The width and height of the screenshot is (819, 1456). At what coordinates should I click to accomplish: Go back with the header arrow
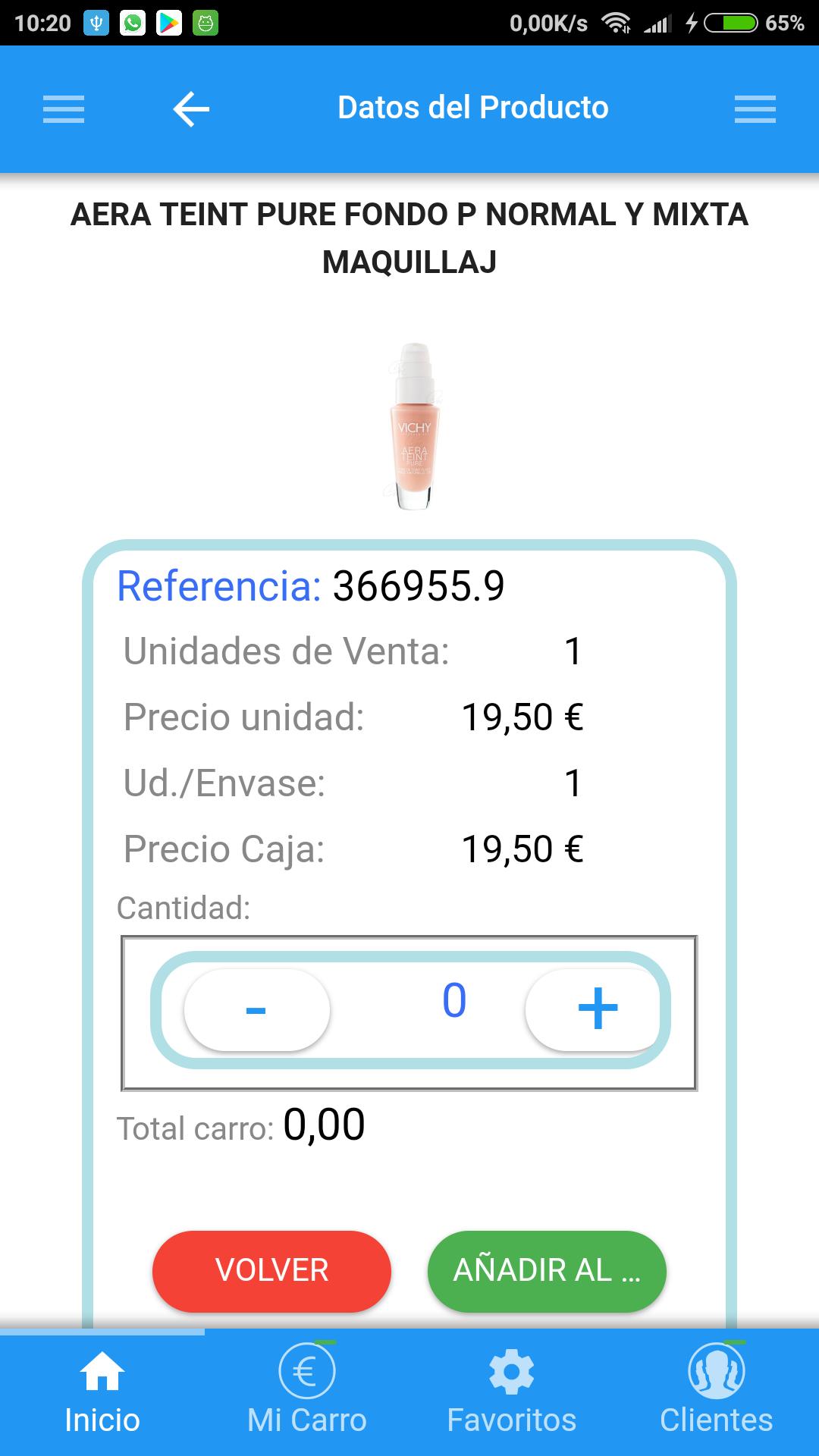pyautogui.click(x=191, y=109)
